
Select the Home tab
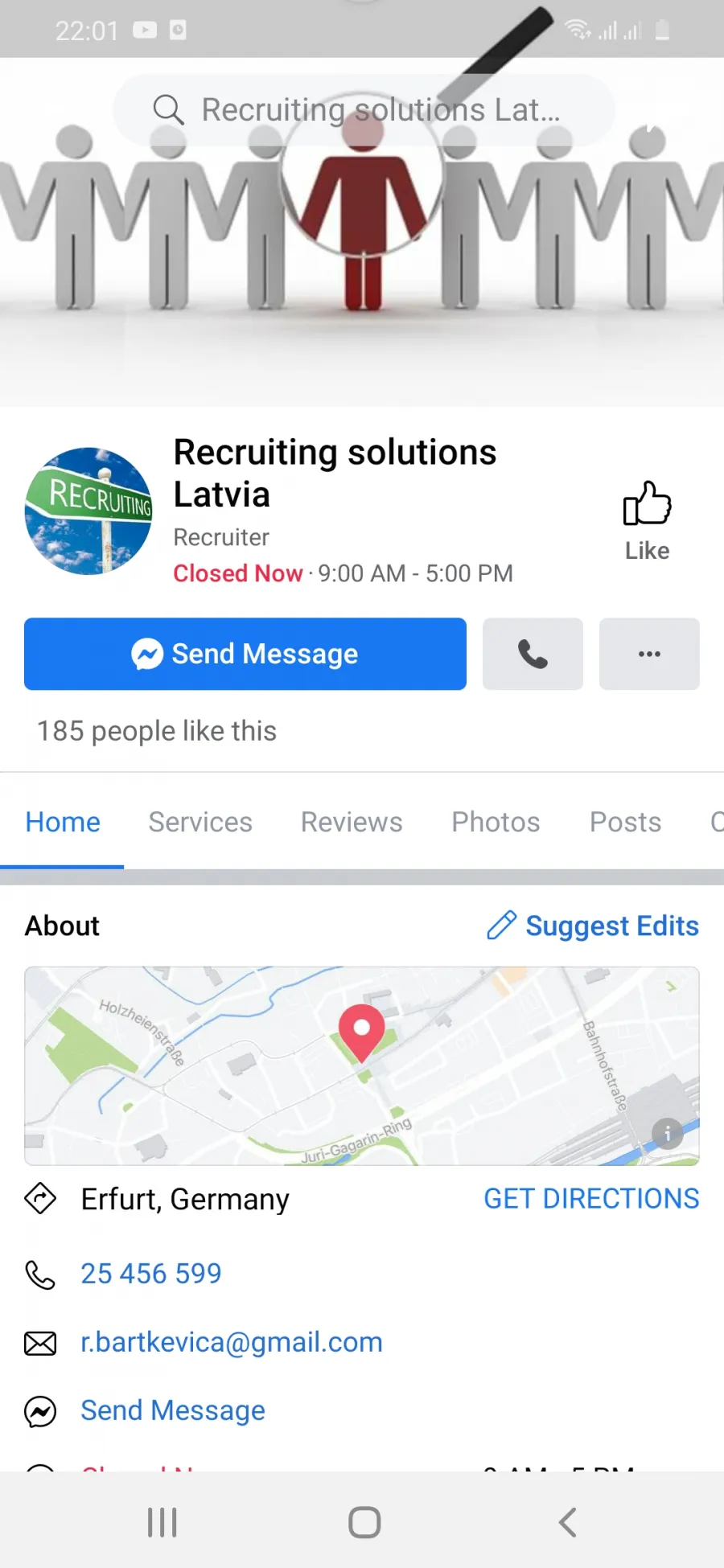[x=63, y=822]
